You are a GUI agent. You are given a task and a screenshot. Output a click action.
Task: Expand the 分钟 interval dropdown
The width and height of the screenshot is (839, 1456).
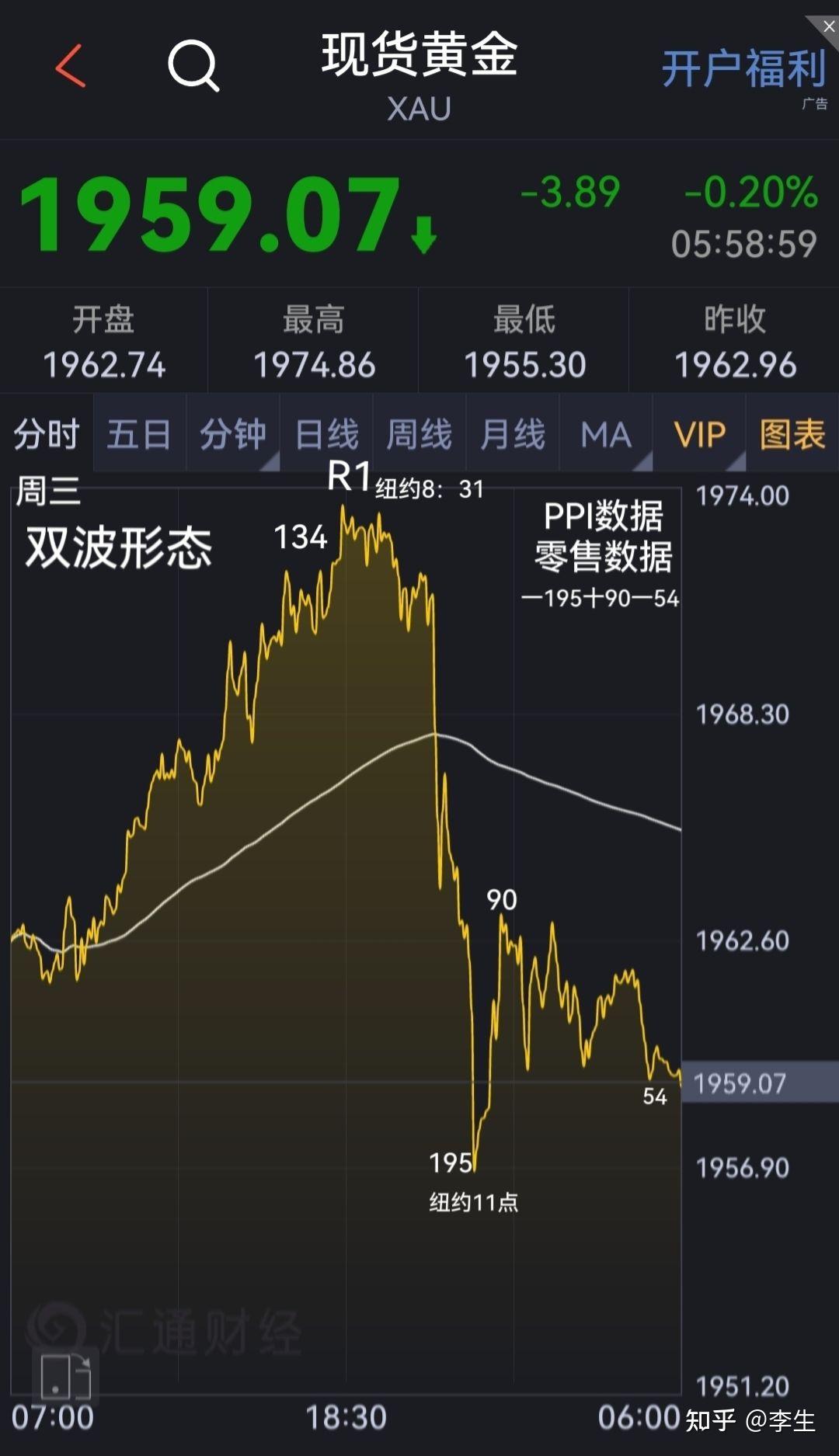tap(233, 435)
